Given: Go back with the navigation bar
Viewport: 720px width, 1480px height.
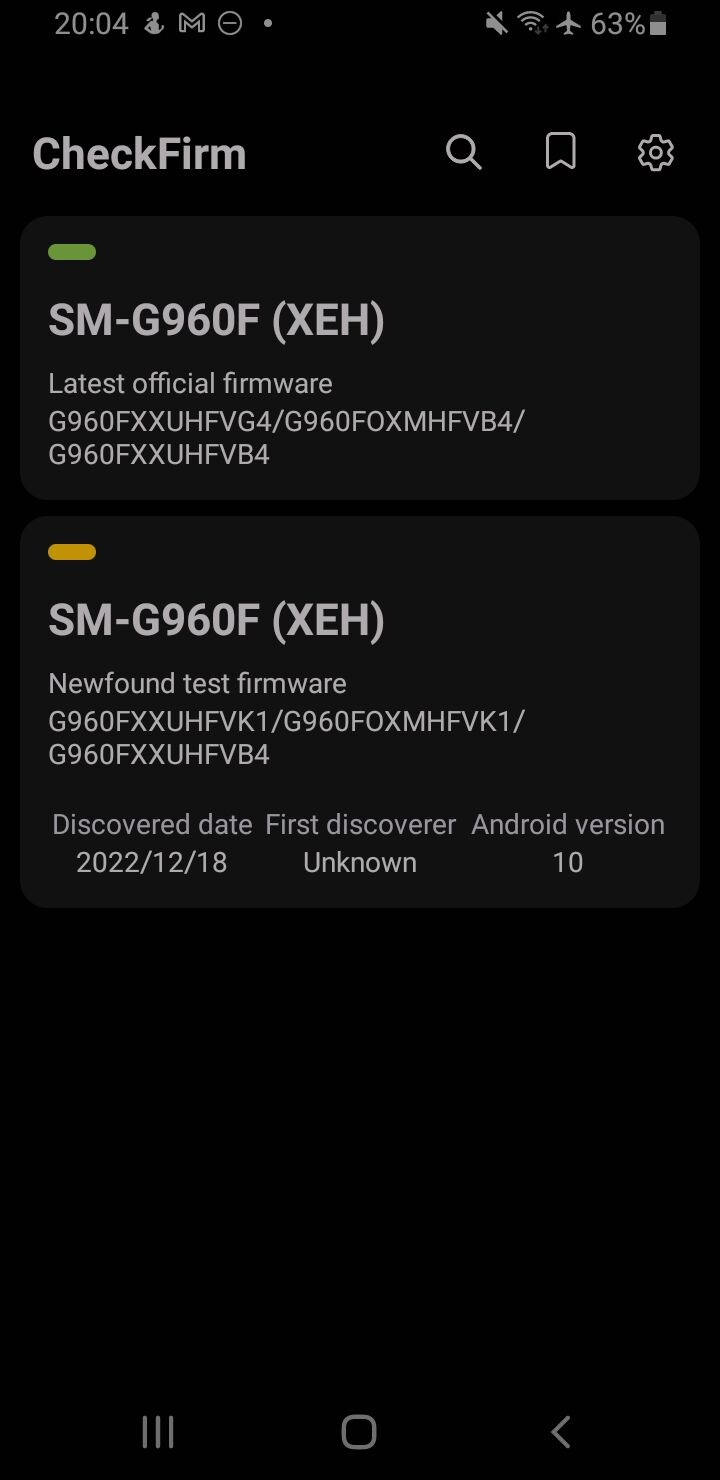Looking at the screenshot, I should [x=561, y=1432].
